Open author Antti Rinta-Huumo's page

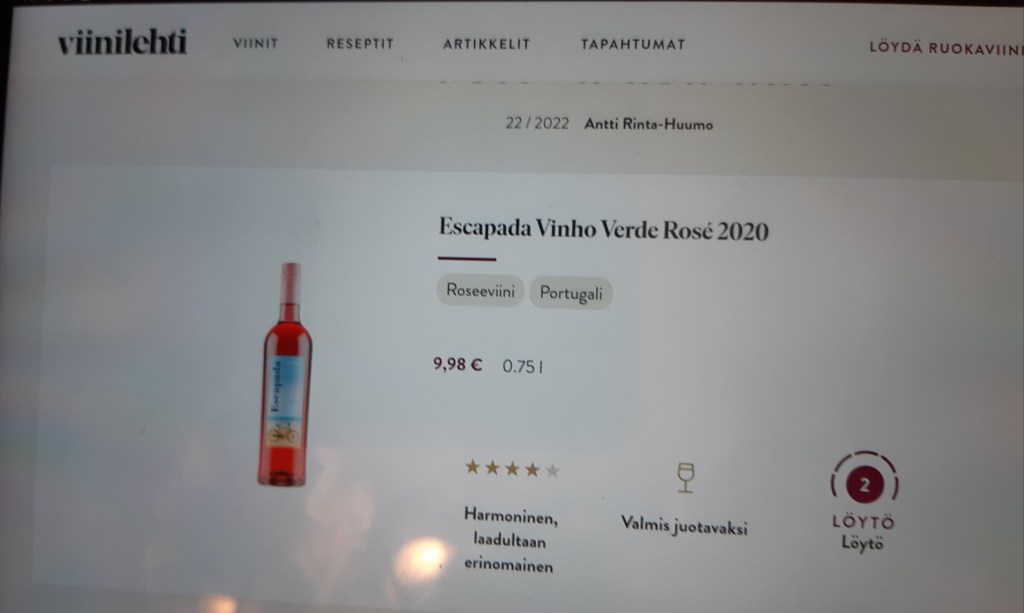(648, 124)
